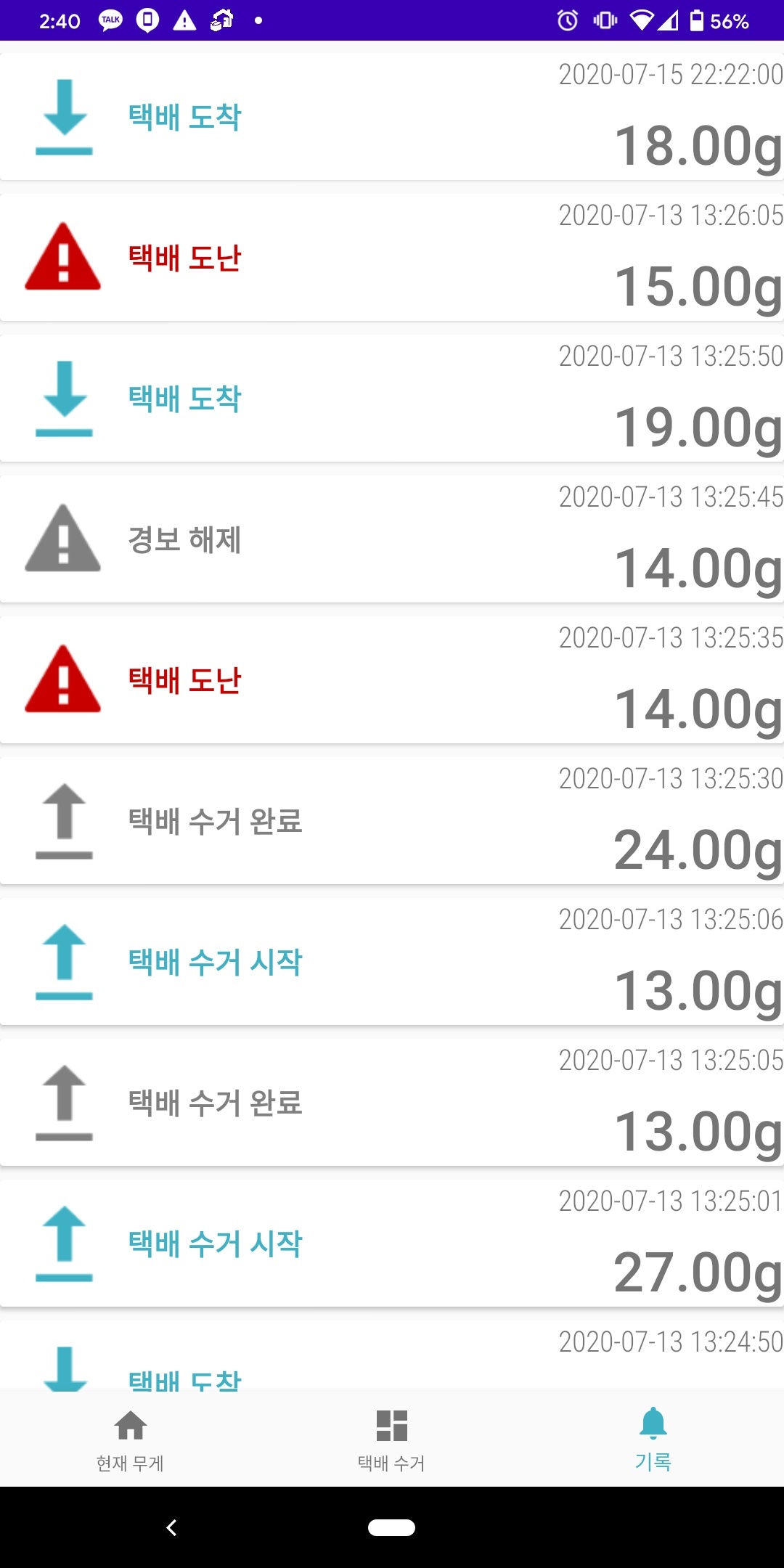Open the 경보 해제 record

coord(392,539)
